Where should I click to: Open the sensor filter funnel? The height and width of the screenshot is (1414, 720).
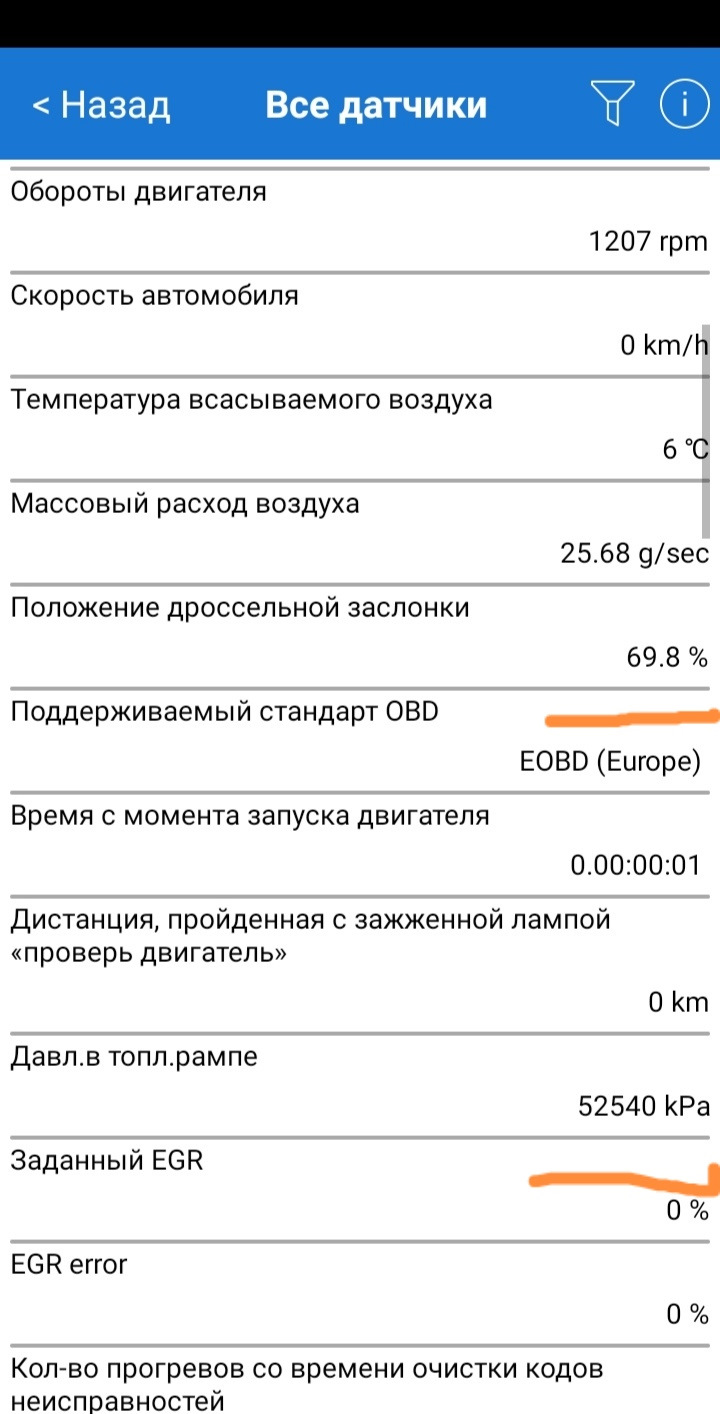coord(612,104)
